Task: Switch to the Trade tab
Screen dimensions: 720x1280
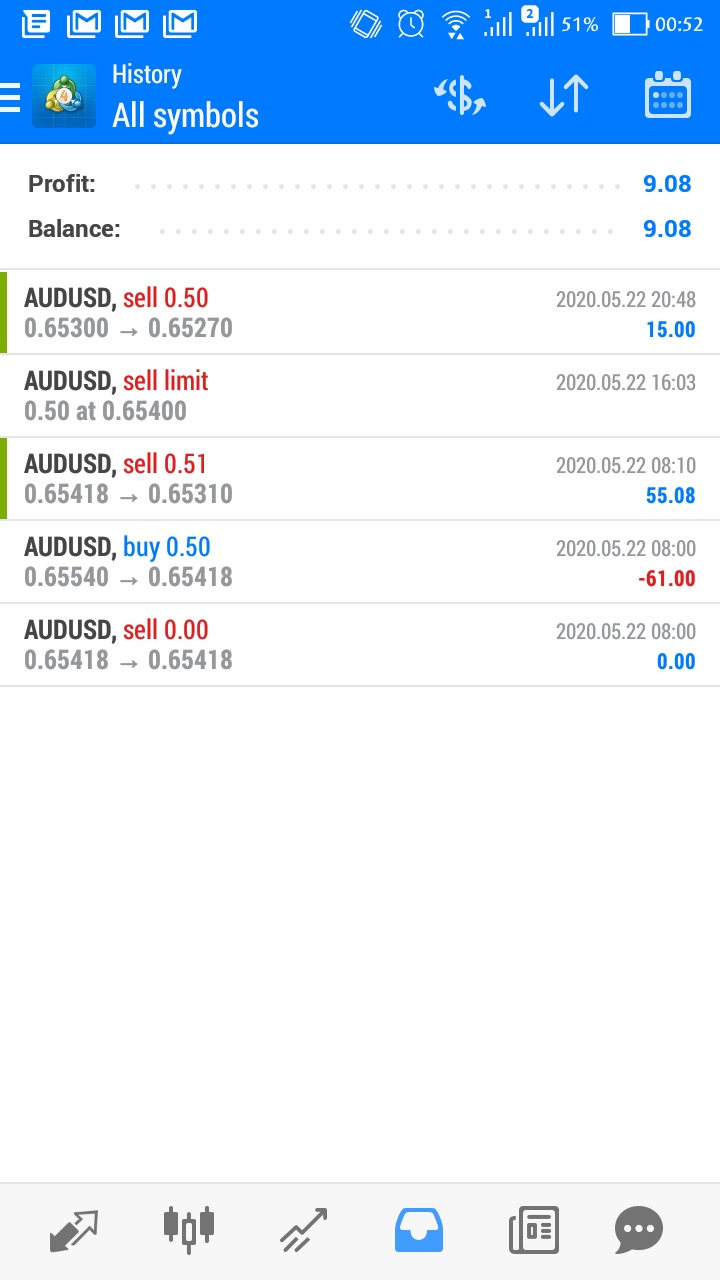Action: [303, 1230]
